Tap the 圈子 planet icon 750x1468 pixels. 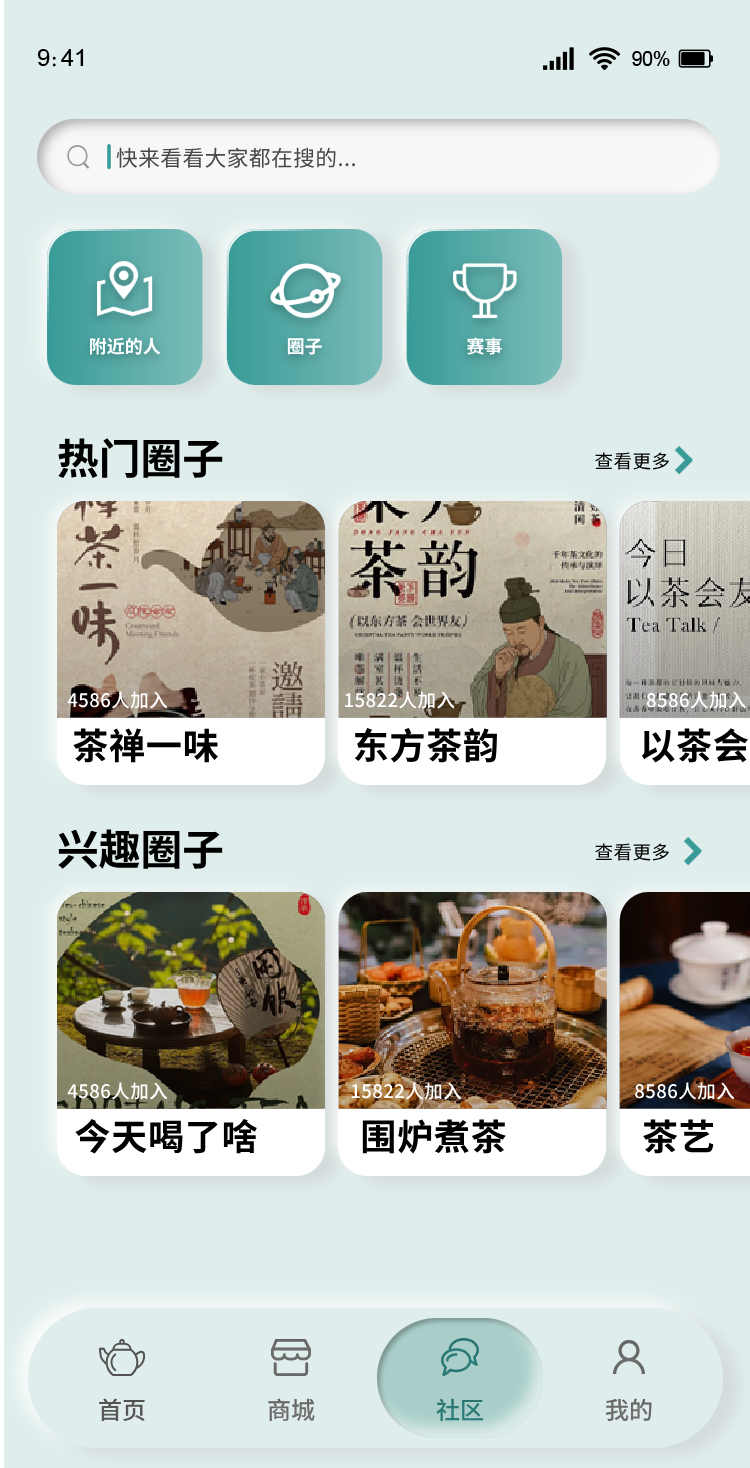pyautogui.click(x=304, y=290)
